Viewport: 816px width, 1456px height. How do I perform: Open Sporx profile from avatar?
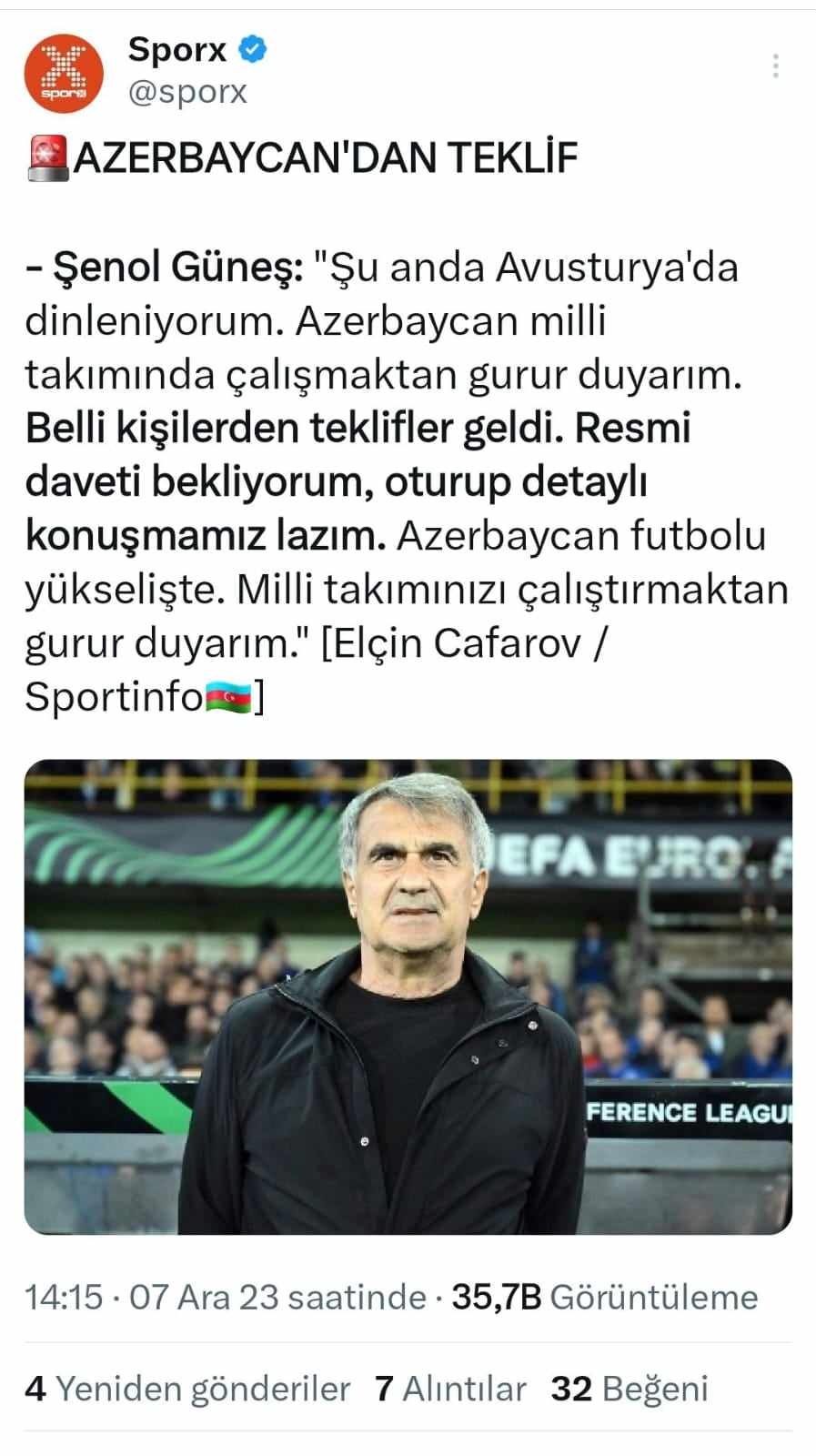pos(64,71)
